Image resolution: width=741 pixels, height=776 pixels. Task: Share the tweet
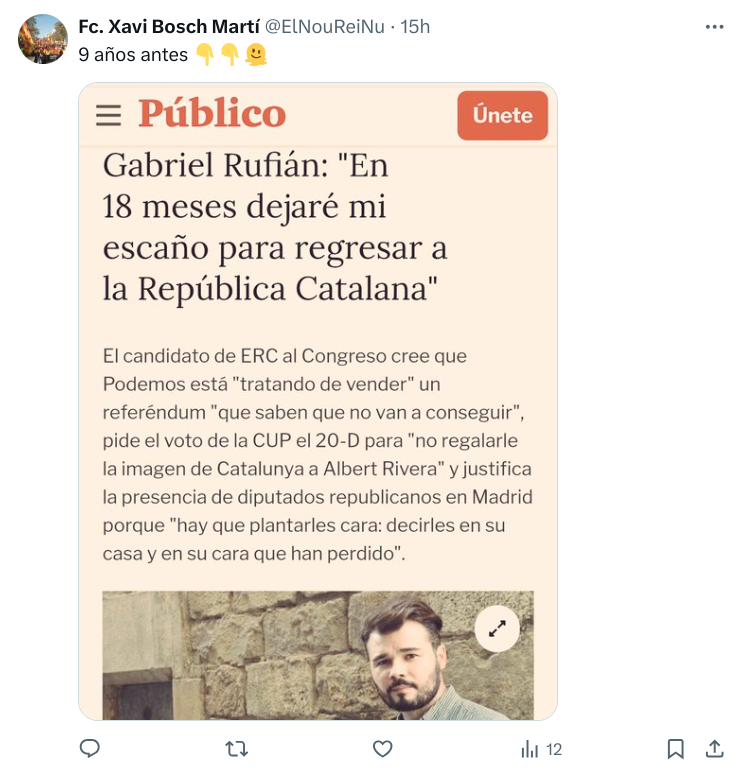tap(714, 748)
